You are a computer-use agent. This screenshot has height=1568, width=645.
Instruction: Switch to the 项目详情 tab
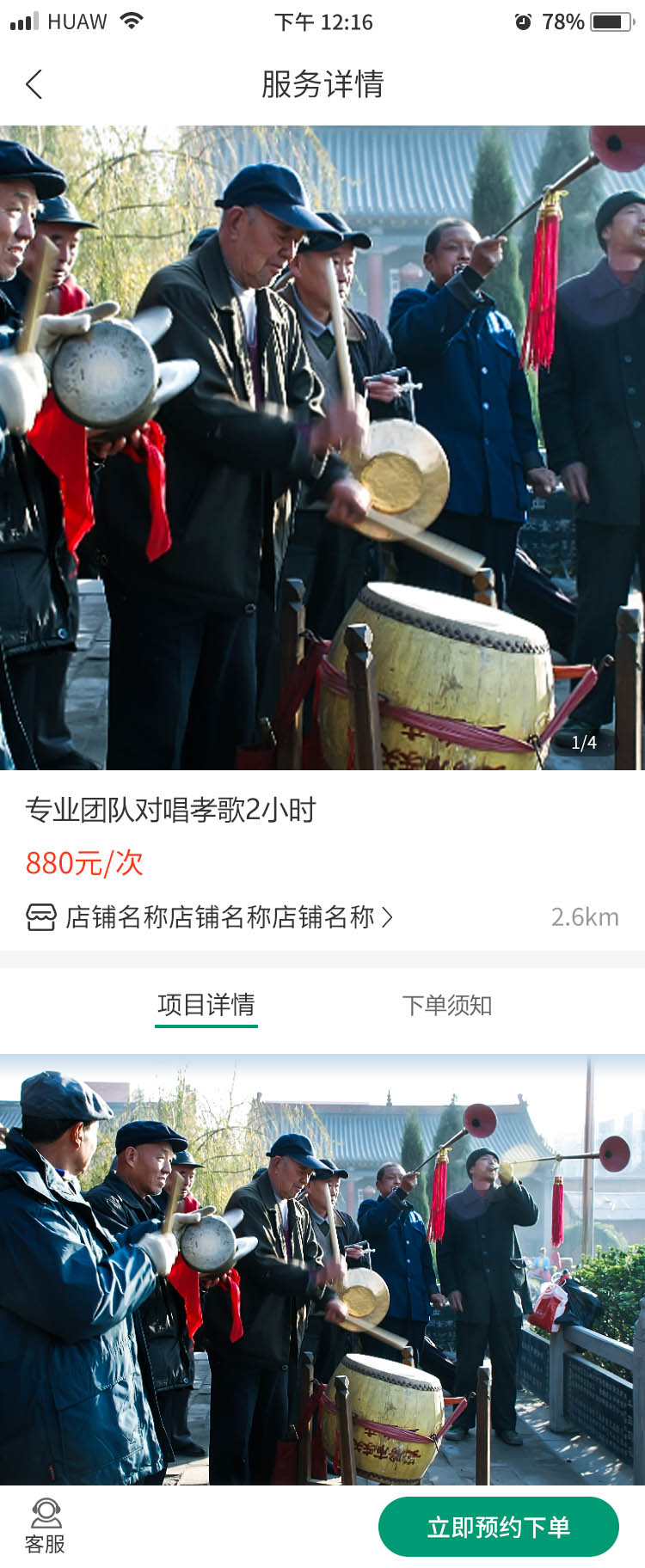(206, 1005)
